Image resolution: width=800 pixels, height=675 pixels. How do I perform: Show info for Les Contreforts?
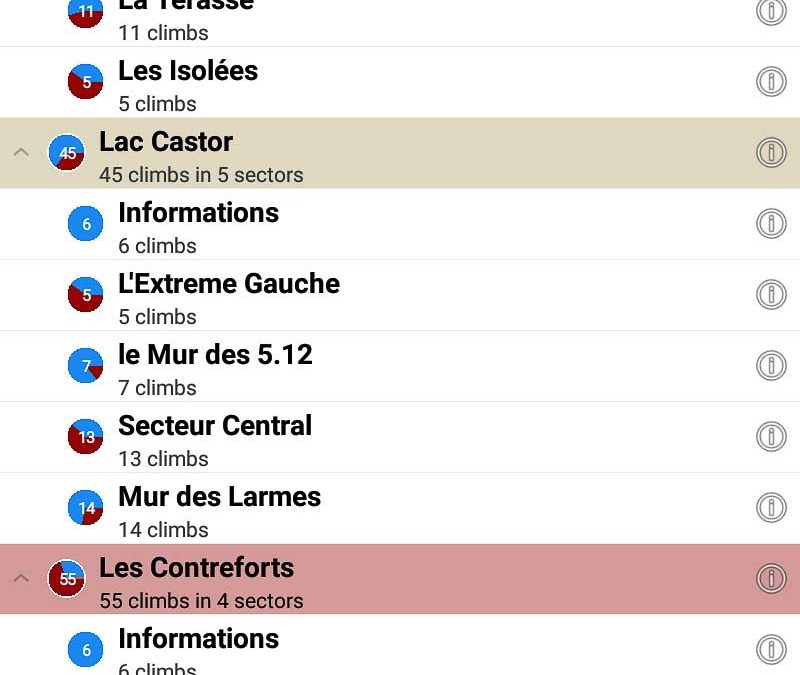771,579
